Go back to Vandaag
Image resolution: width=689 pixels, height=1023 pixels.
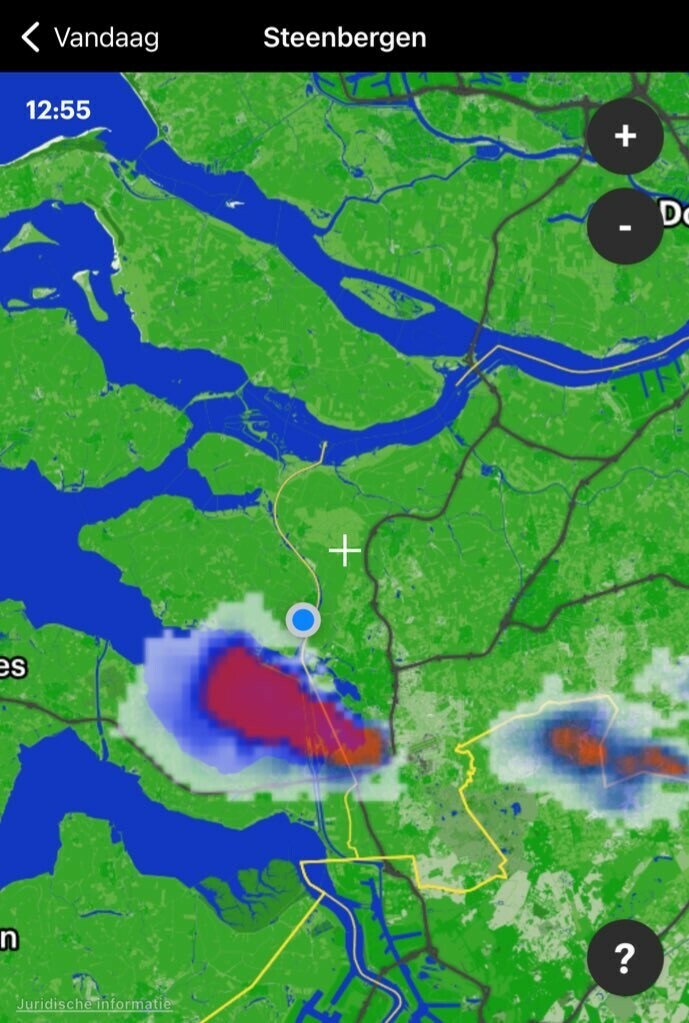point(90,37)
